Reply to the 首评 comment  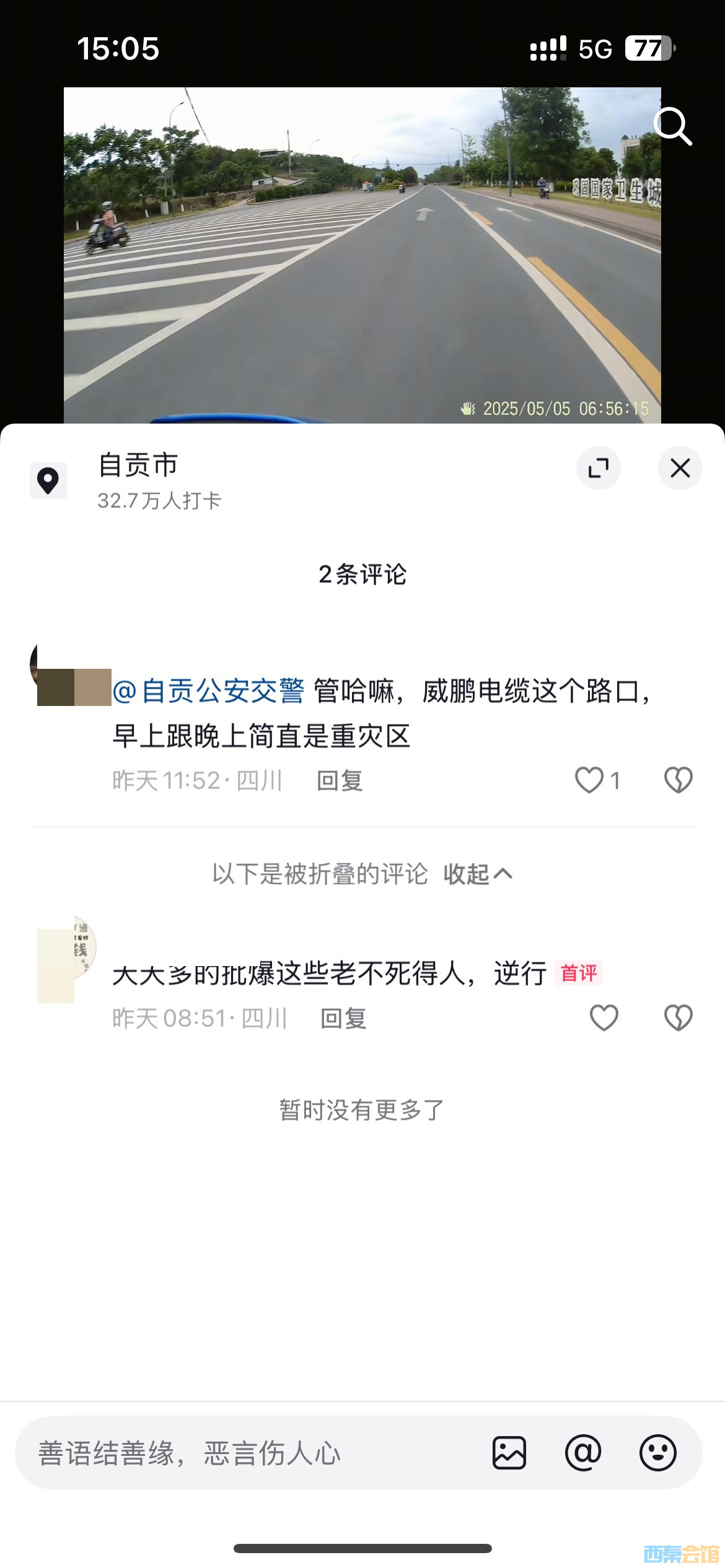click(x=343, y=1019)
